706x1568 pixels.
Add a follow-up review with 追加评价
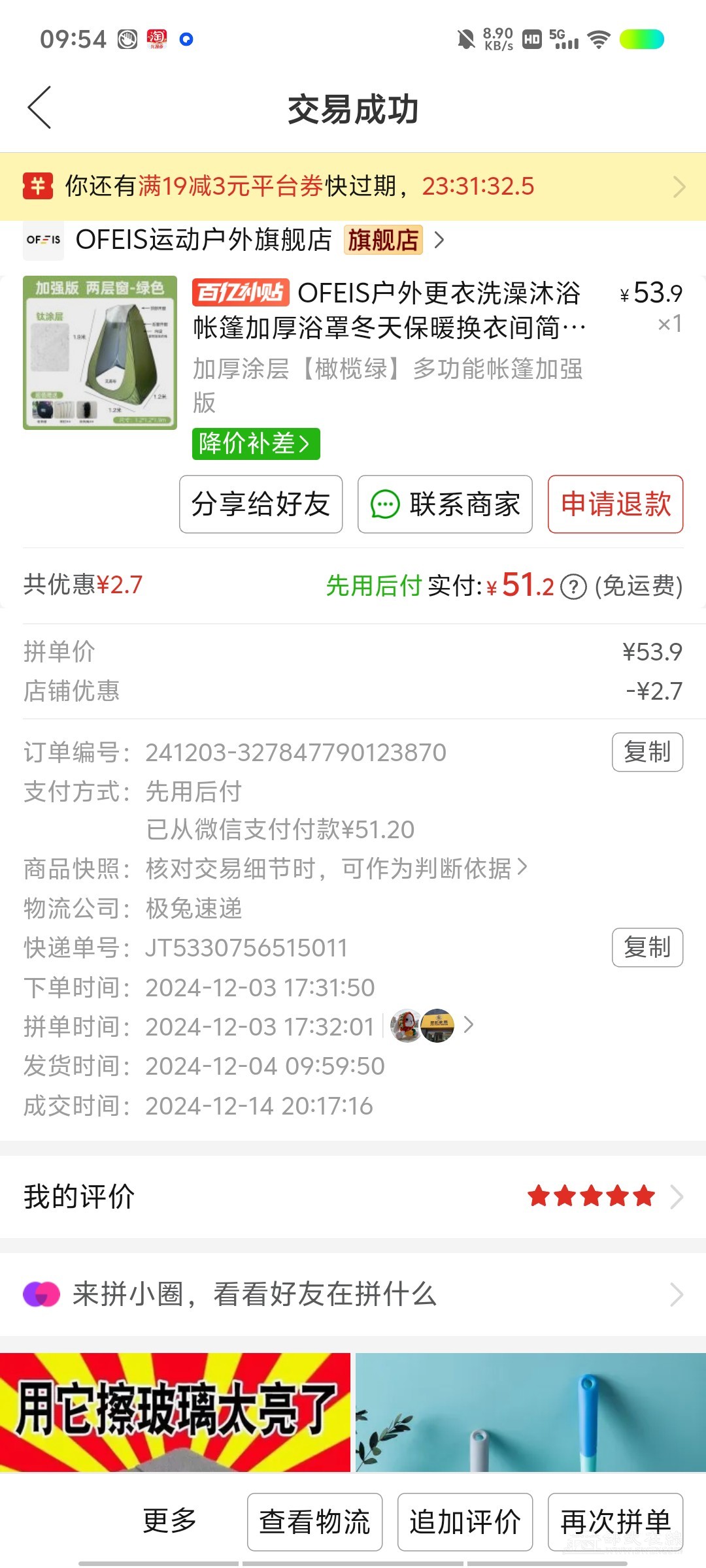coord(465,1522)
